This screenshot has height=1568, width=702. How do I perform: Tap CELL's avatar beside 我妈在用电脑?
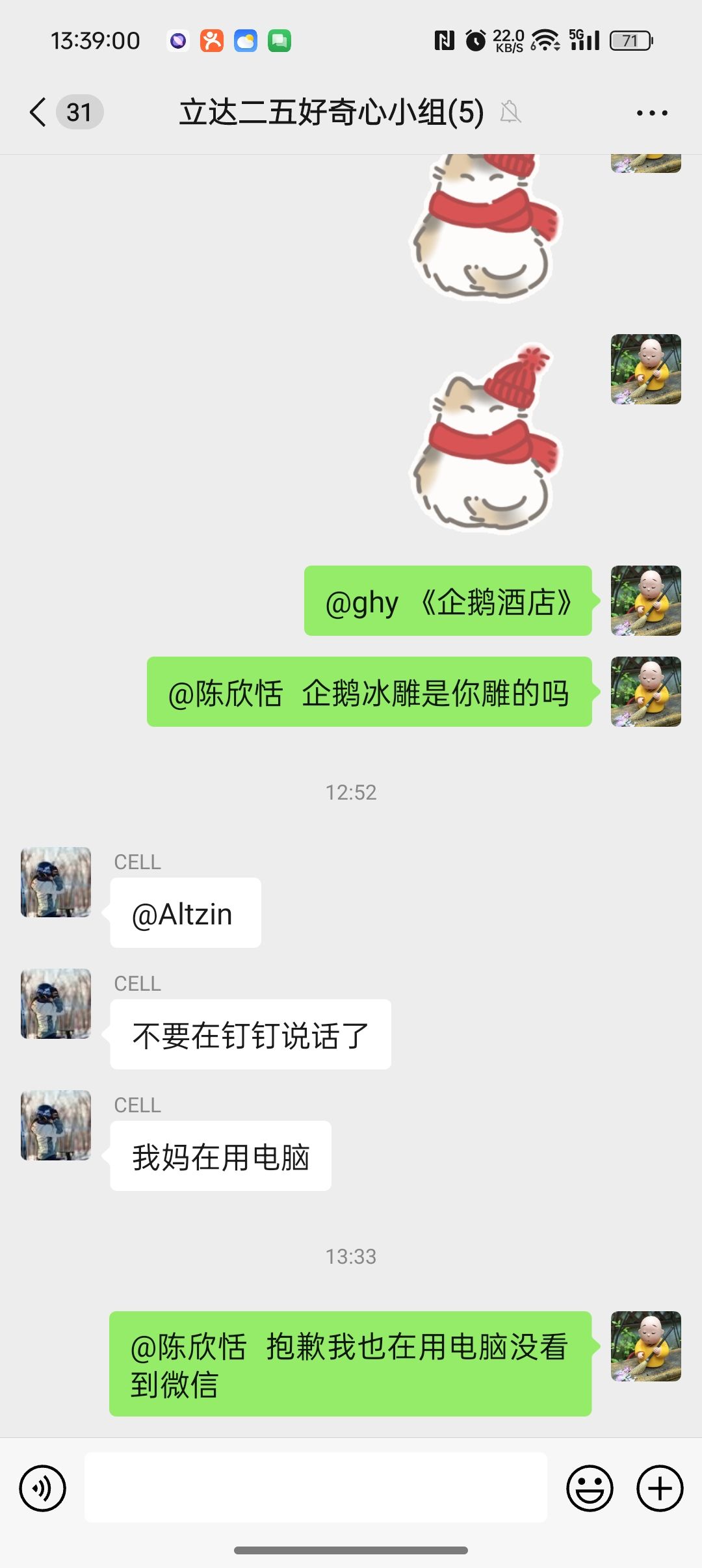[x=56, y=1125]
